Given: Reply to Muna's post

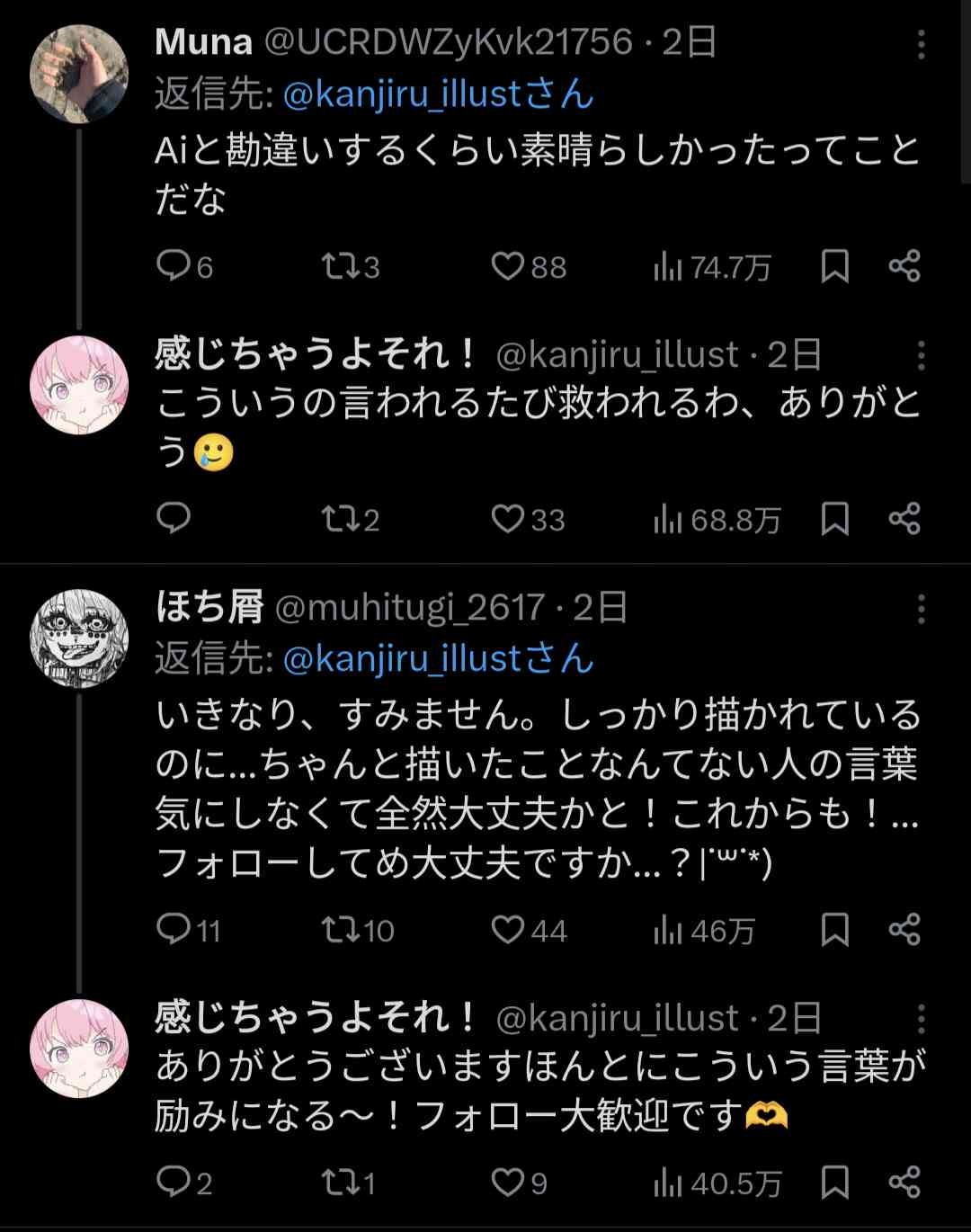Looking at the screenshot, I should 173,266.
